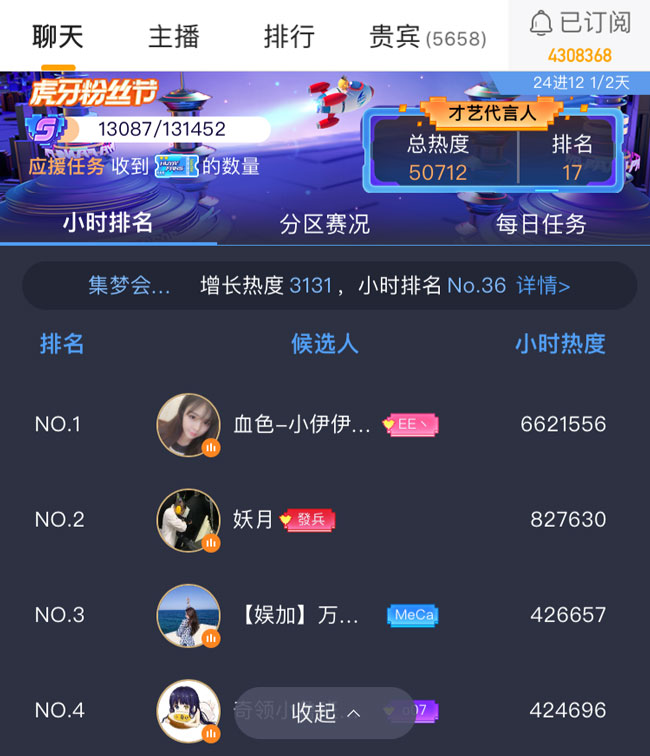
Task: Select the 小时排名 tab
Action: click(x=108, y=222)
